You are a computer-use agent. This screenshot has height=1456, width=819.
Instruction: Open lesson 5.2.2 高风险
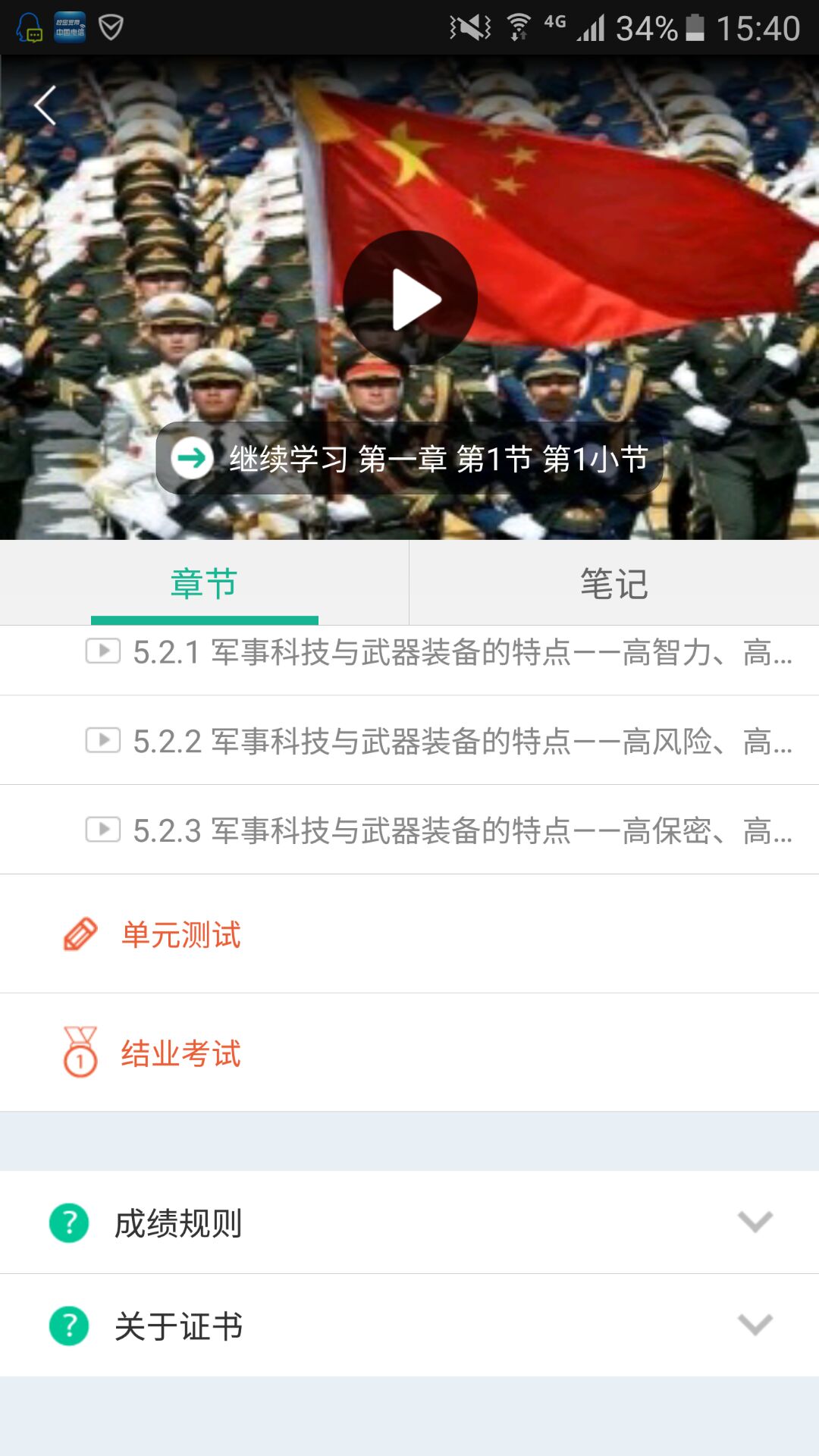(440, 741)
